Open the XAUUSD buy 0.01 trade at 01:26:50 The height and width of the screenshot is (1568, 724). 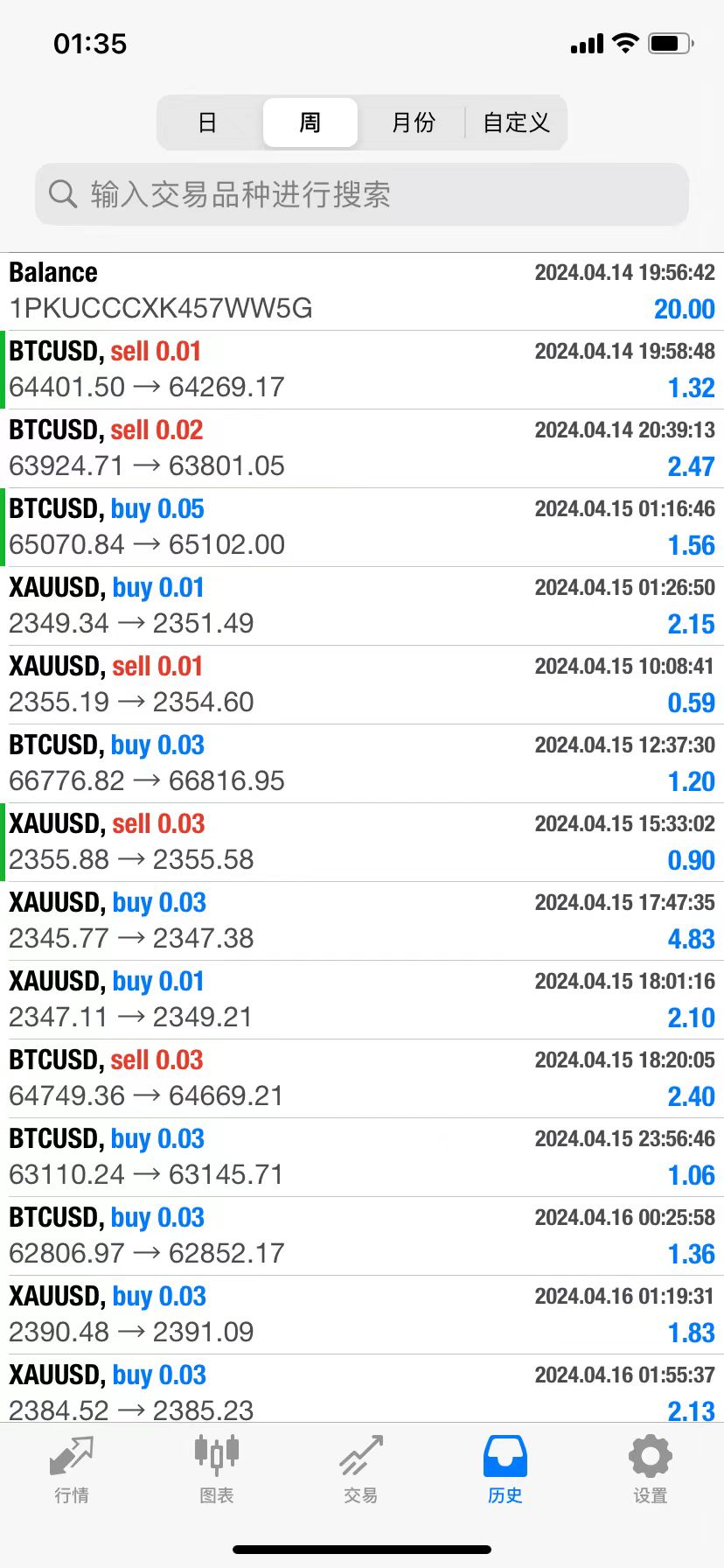pos(362,605)
